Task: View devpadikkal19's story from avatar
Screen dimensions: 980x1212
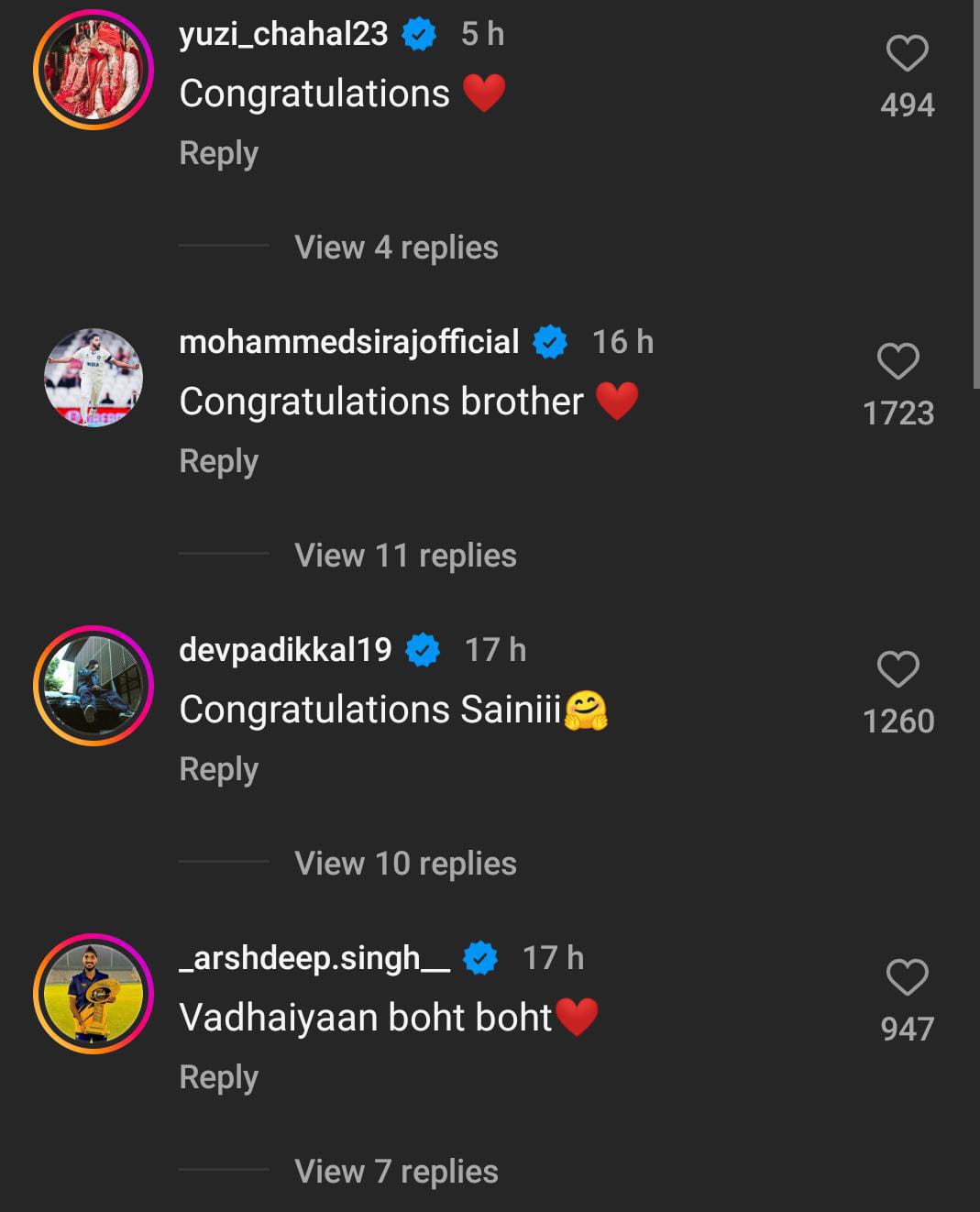Action: pos(94,686)
